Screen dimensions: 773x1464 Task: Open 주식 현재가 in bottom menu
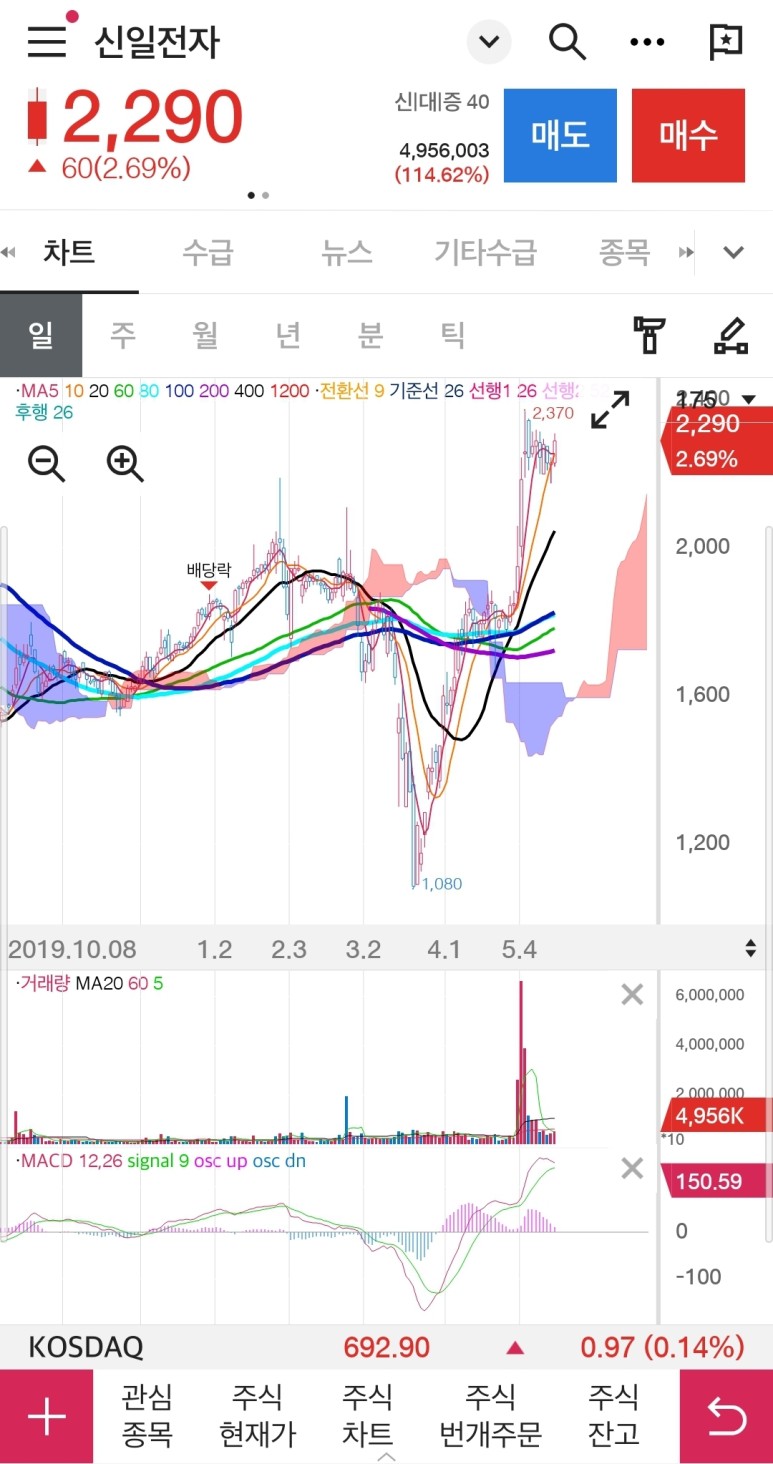pyautogui.click(x=258, y=1416)
